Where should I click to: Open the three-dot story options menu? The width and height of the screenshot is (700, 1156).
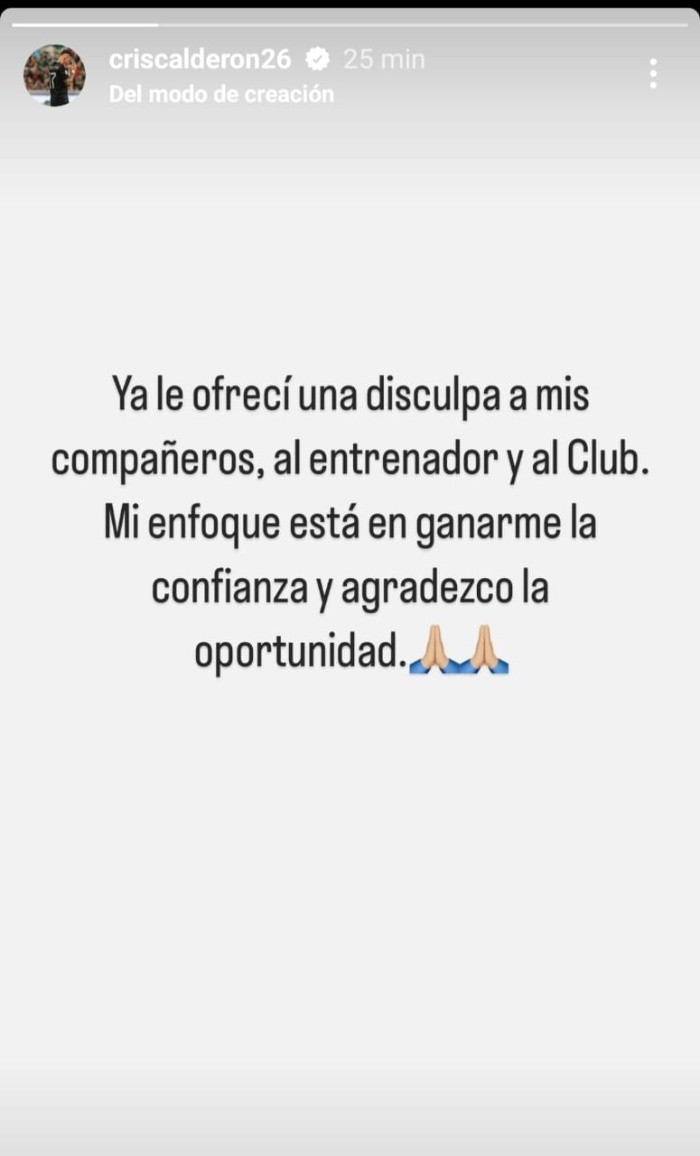(652, 73)
